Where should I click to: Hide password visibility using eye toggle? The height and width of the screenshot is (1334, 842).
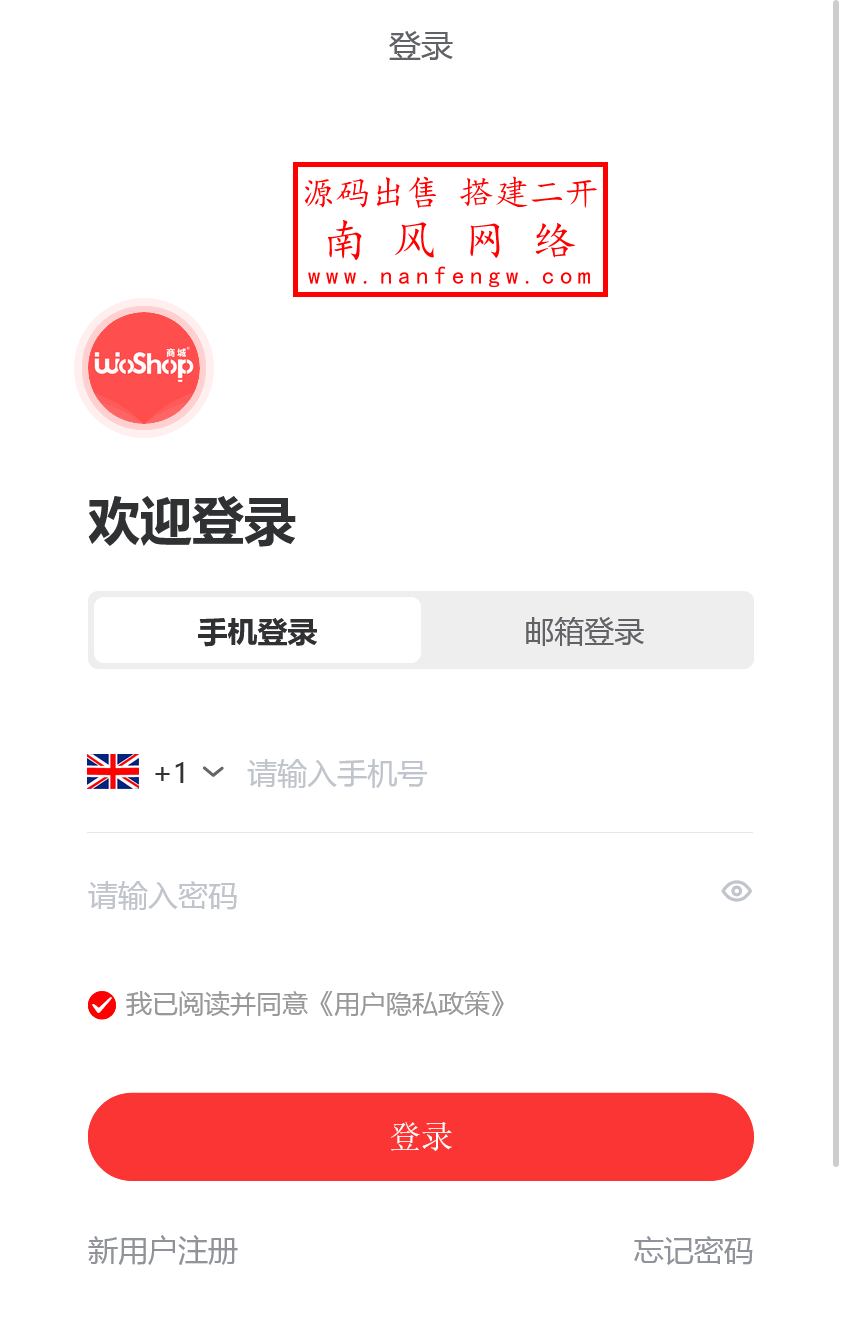(735, 891)
